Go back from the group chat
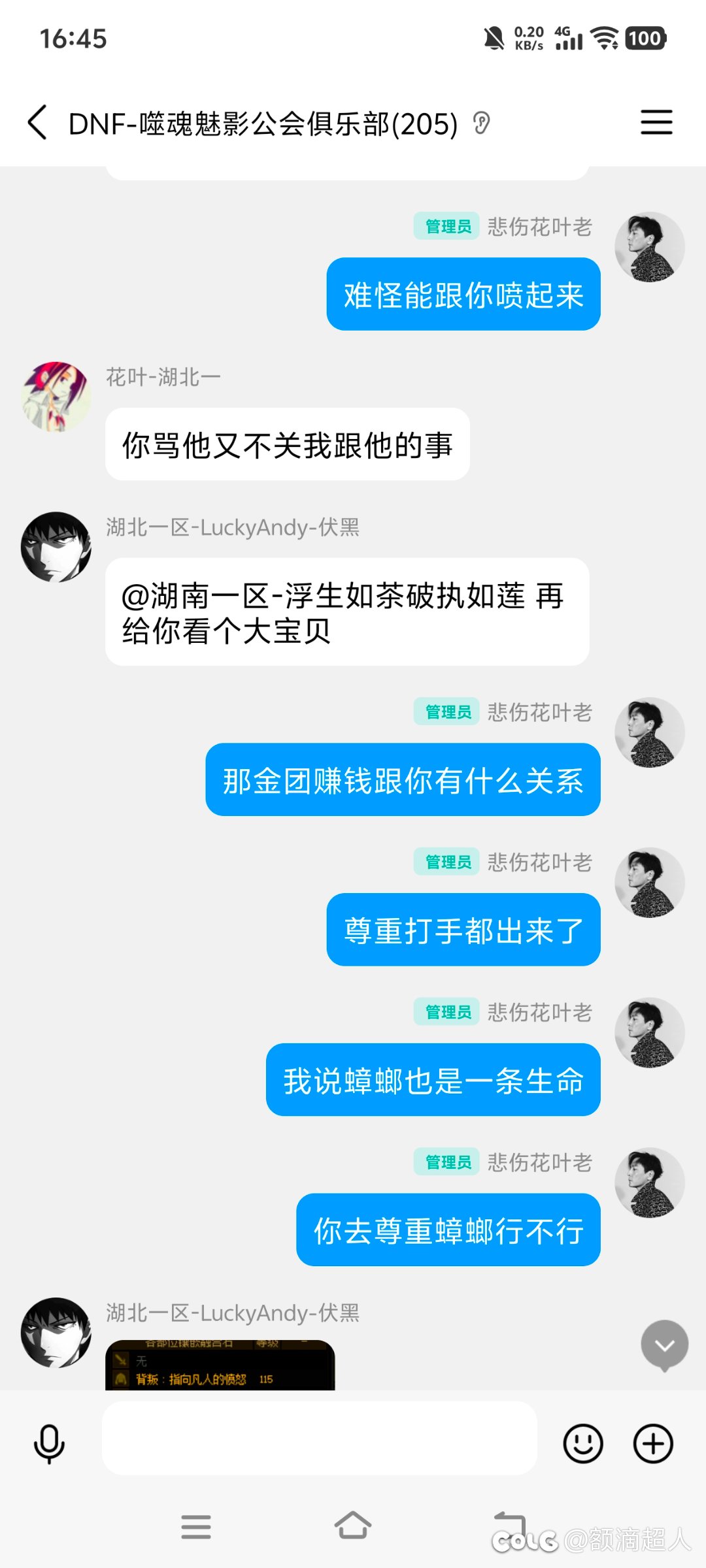Viewport: 706px width, 1568px height. (x=37, y=122)
